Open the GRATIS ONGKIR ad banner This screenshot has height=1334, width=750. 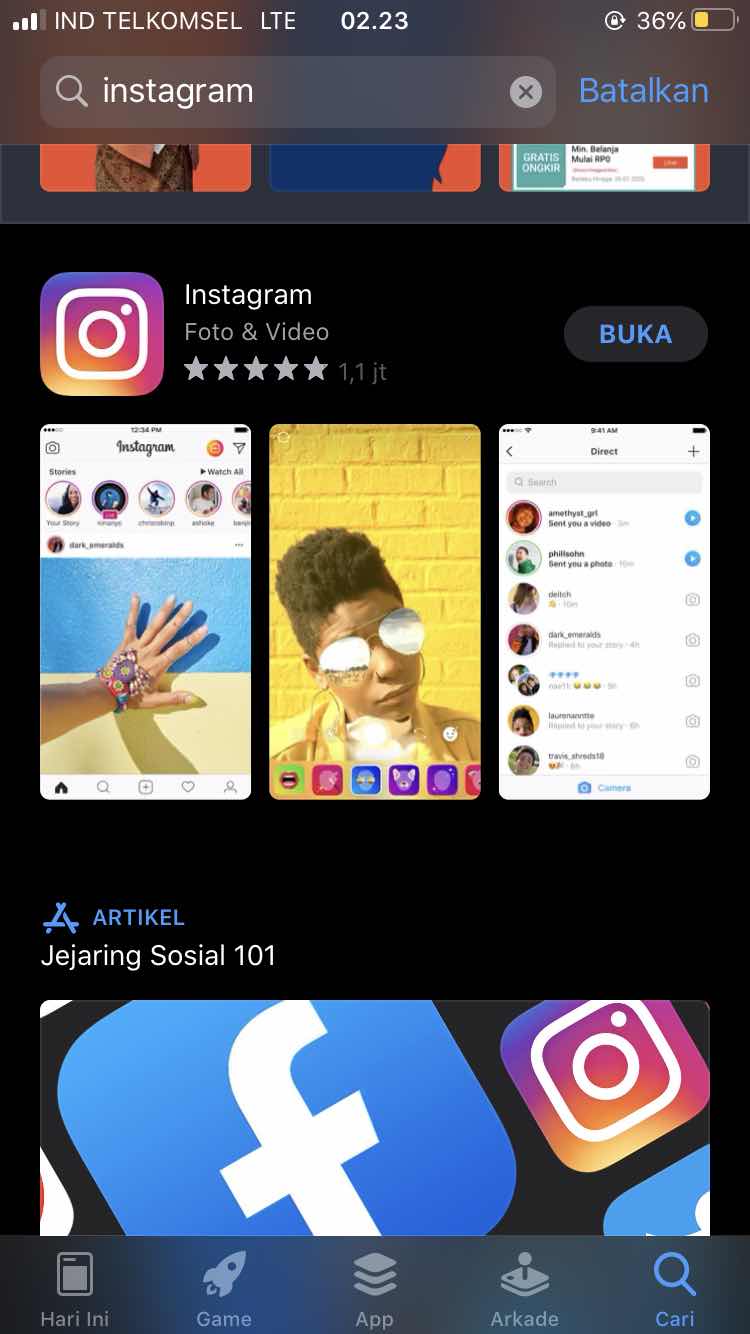[604, 167]
